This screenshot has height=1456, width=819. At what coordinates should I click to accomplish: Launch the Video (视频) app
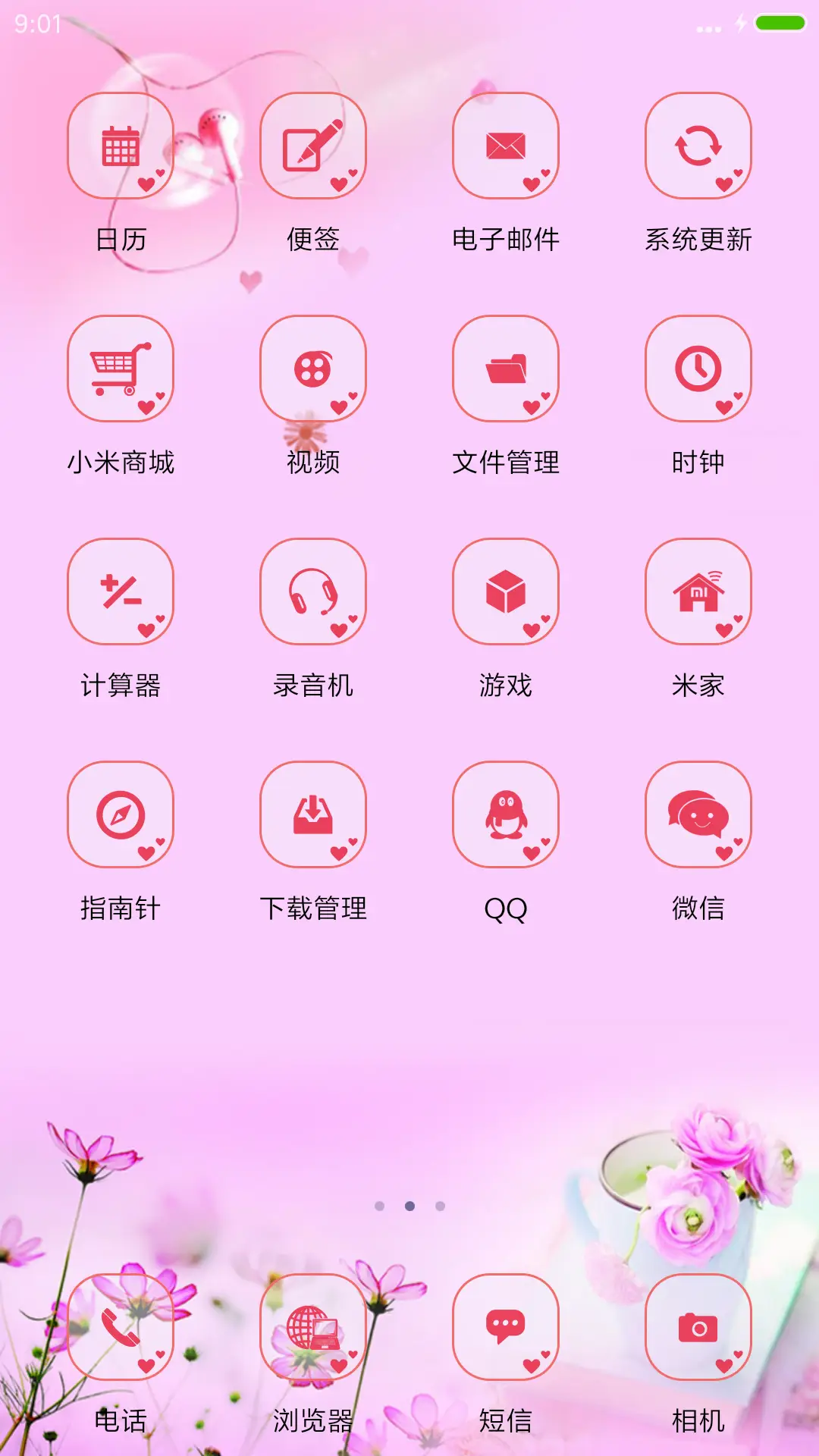(313, 369)
